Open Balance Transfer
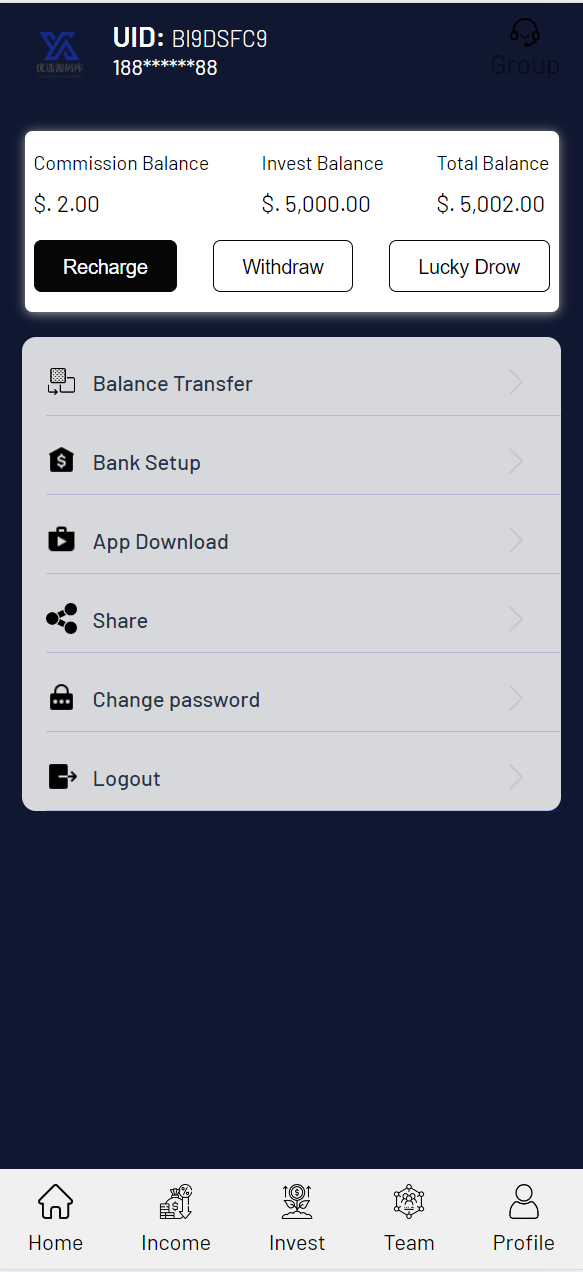Screen dimensions: 583x1272 (291, 383)
